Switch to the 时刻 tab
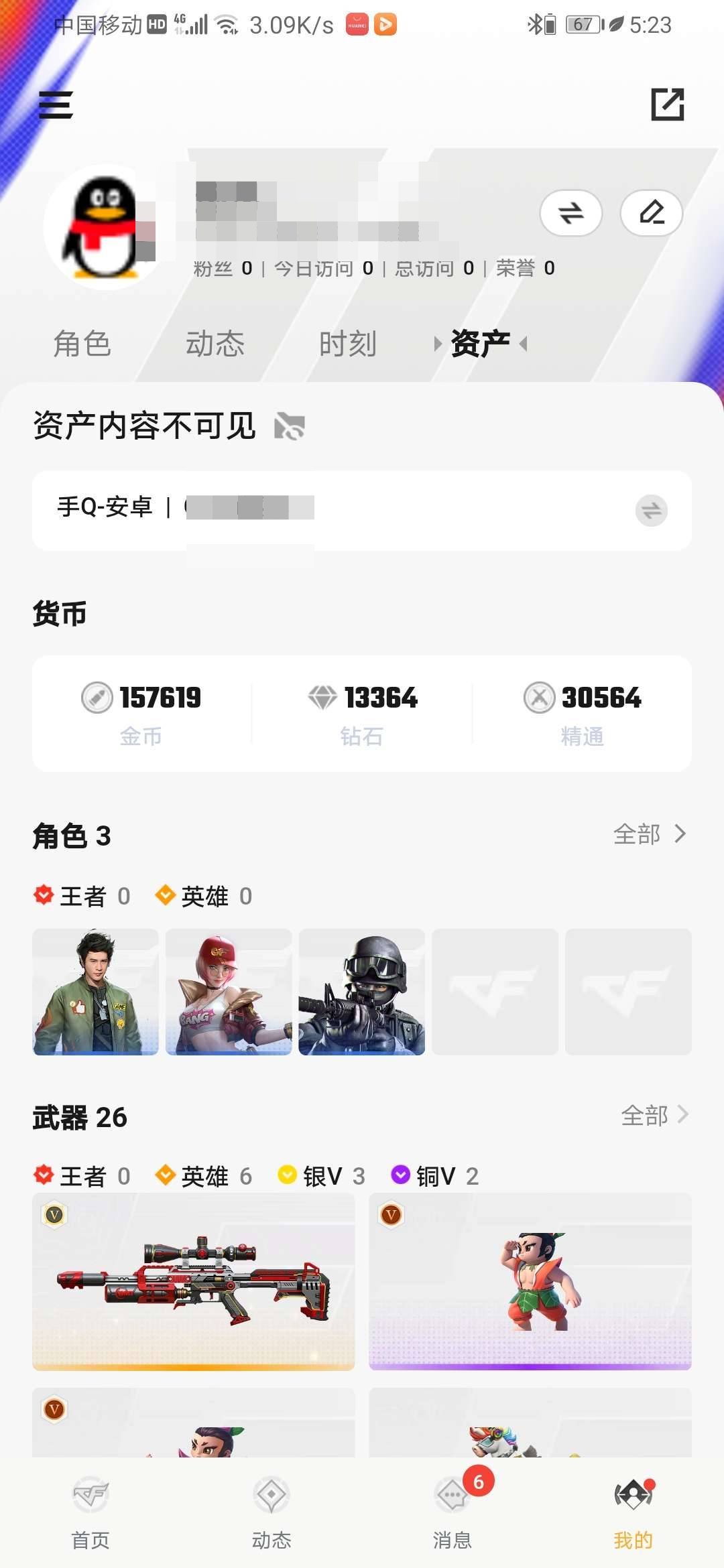 pos(348,343)
